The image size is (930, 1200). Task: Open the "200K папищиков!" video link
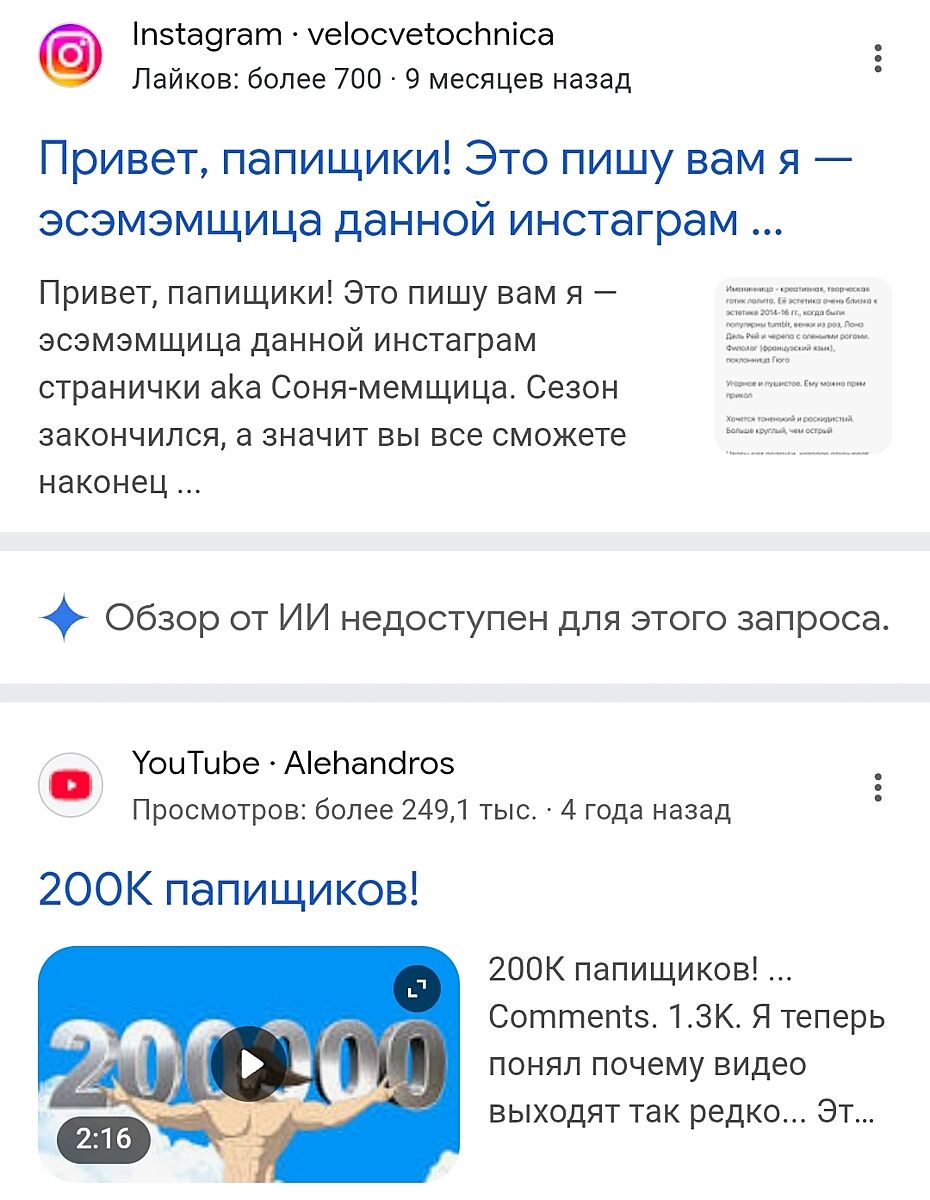[228, 888]
